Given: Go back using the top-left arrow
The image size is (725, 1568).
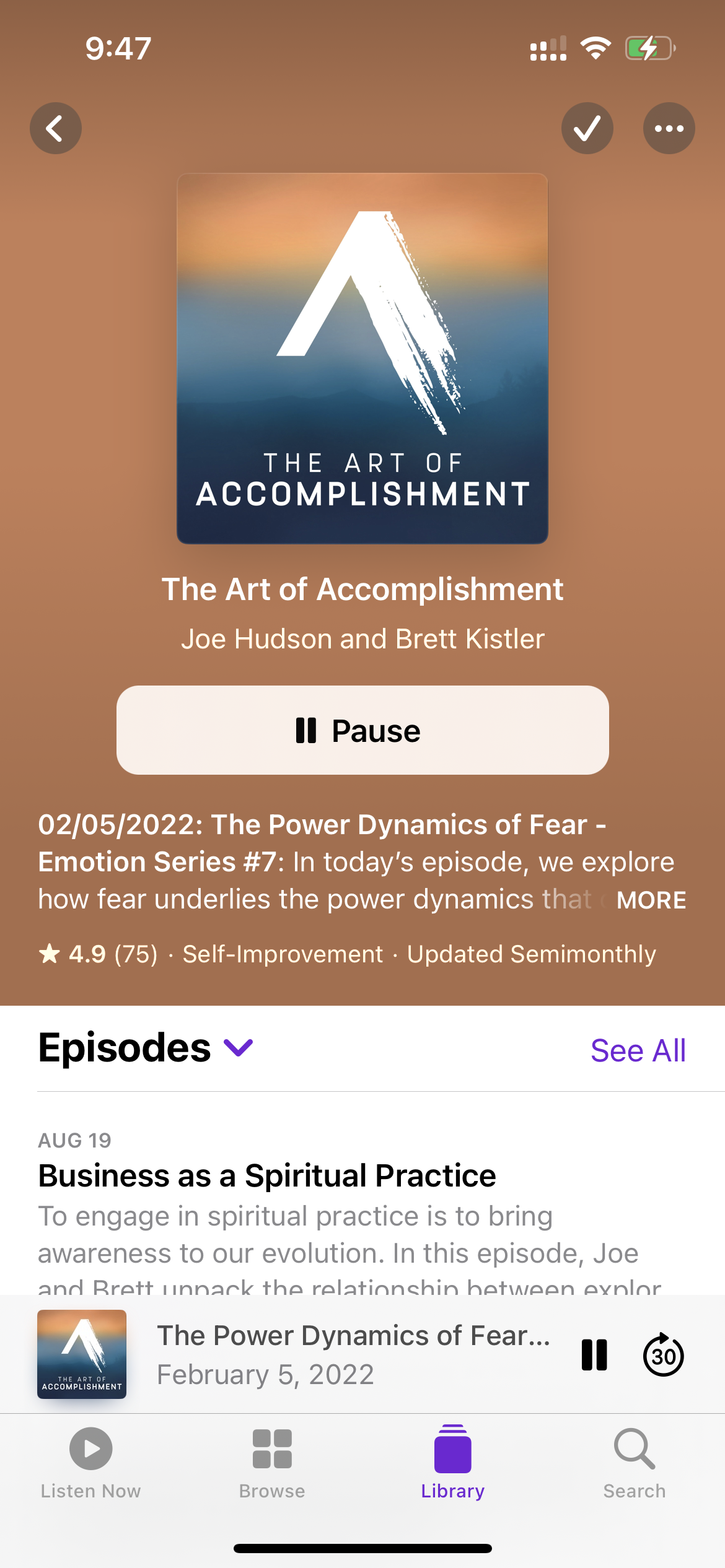Looking at the screenshot, I should pos(56,128).
